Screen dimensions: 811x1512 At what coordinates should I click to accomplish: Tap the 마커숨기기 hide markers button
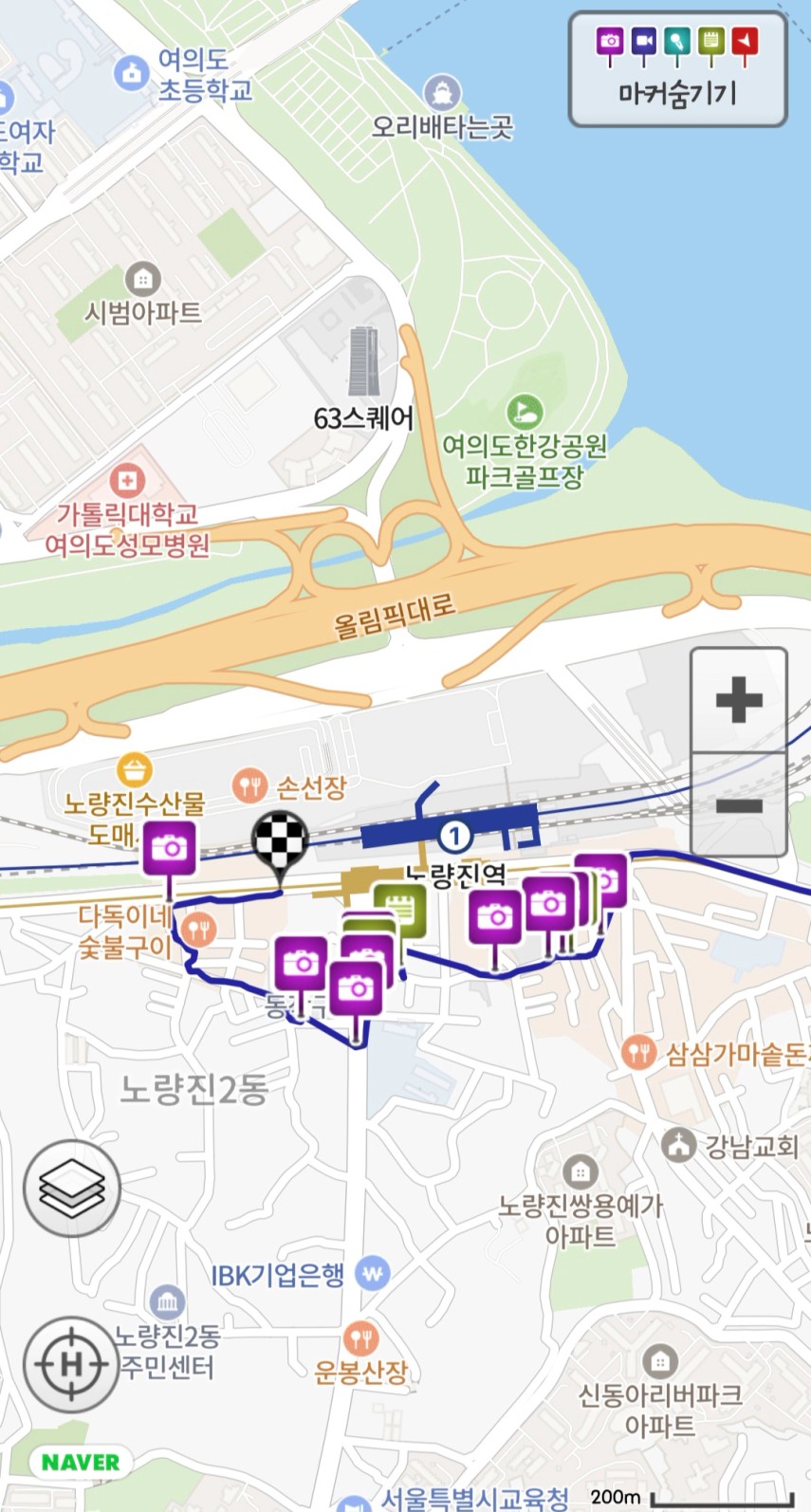(x=677, y=69)
